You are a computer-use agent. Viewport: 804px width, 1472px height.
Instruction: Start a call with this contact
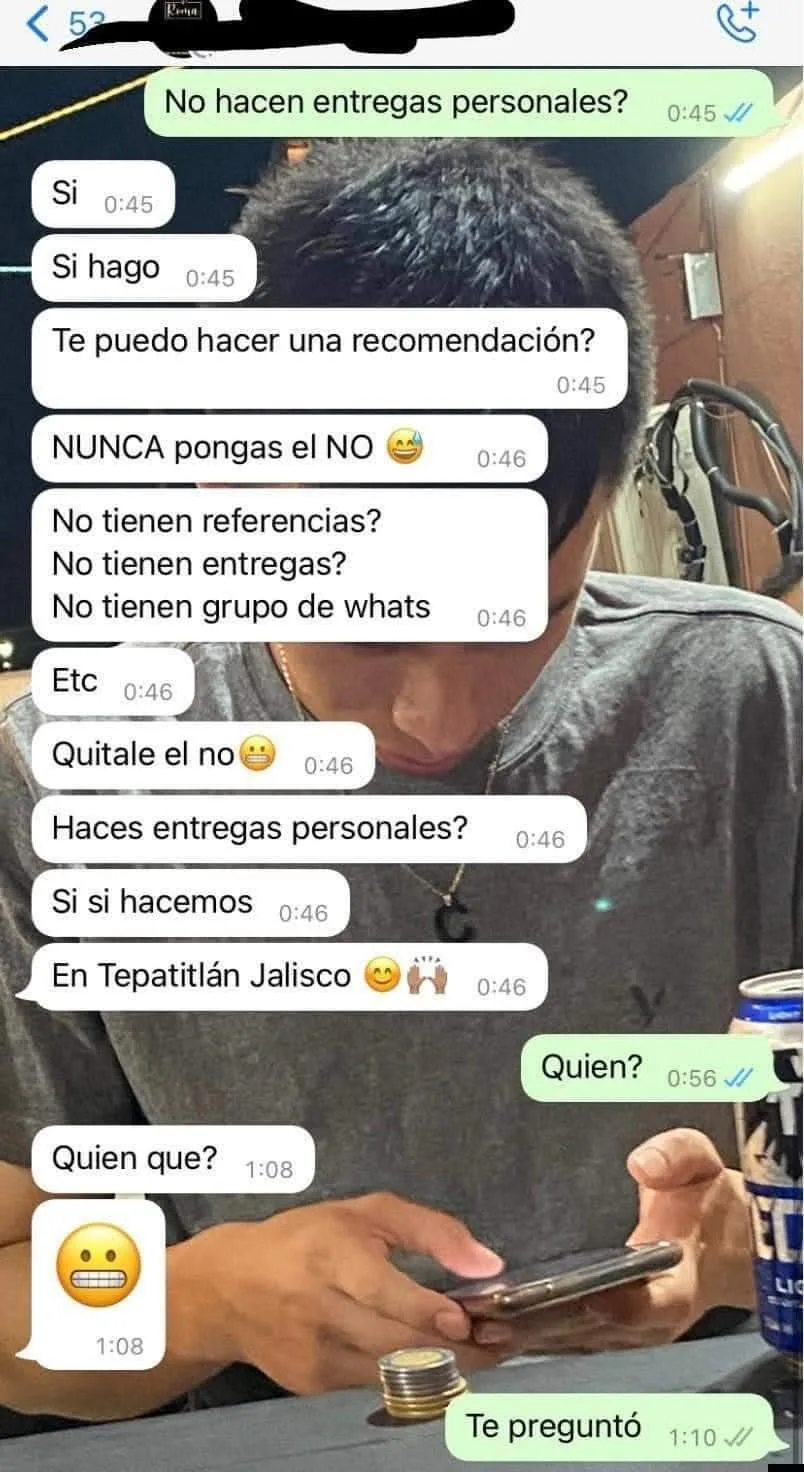click(x=737, y=22)
